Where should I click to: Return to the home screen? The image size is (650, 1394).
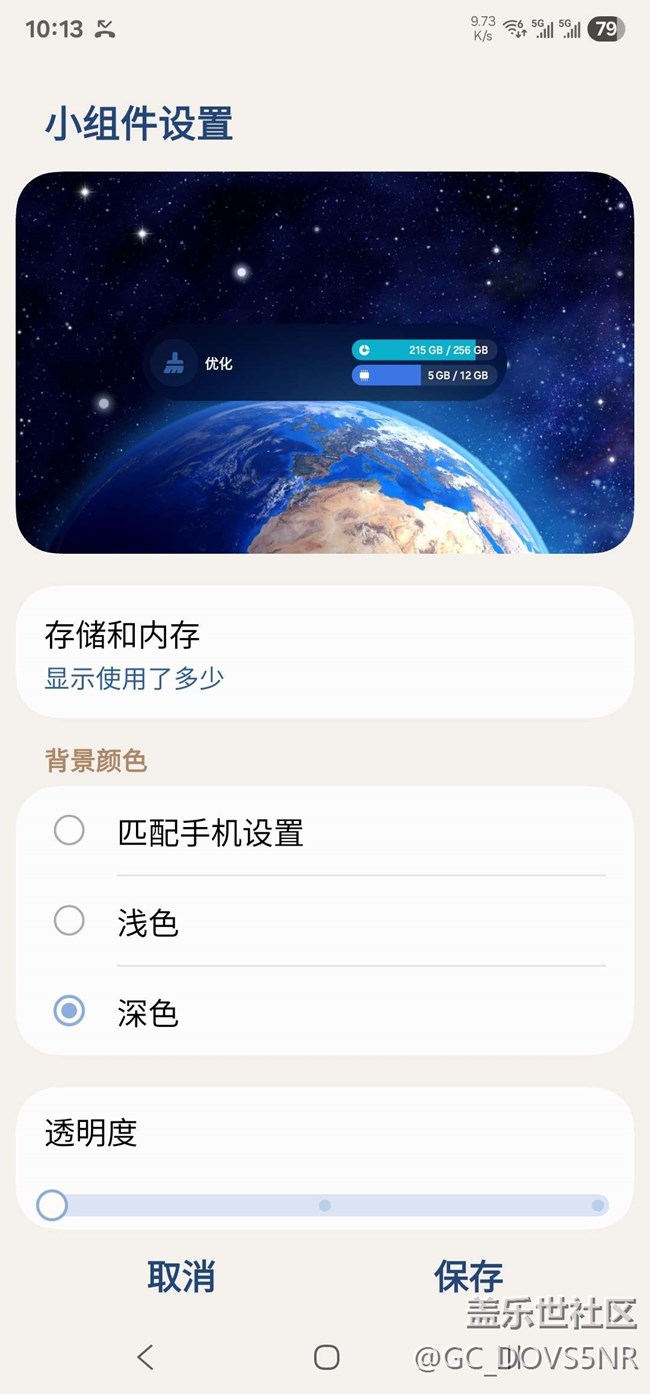326,1357
